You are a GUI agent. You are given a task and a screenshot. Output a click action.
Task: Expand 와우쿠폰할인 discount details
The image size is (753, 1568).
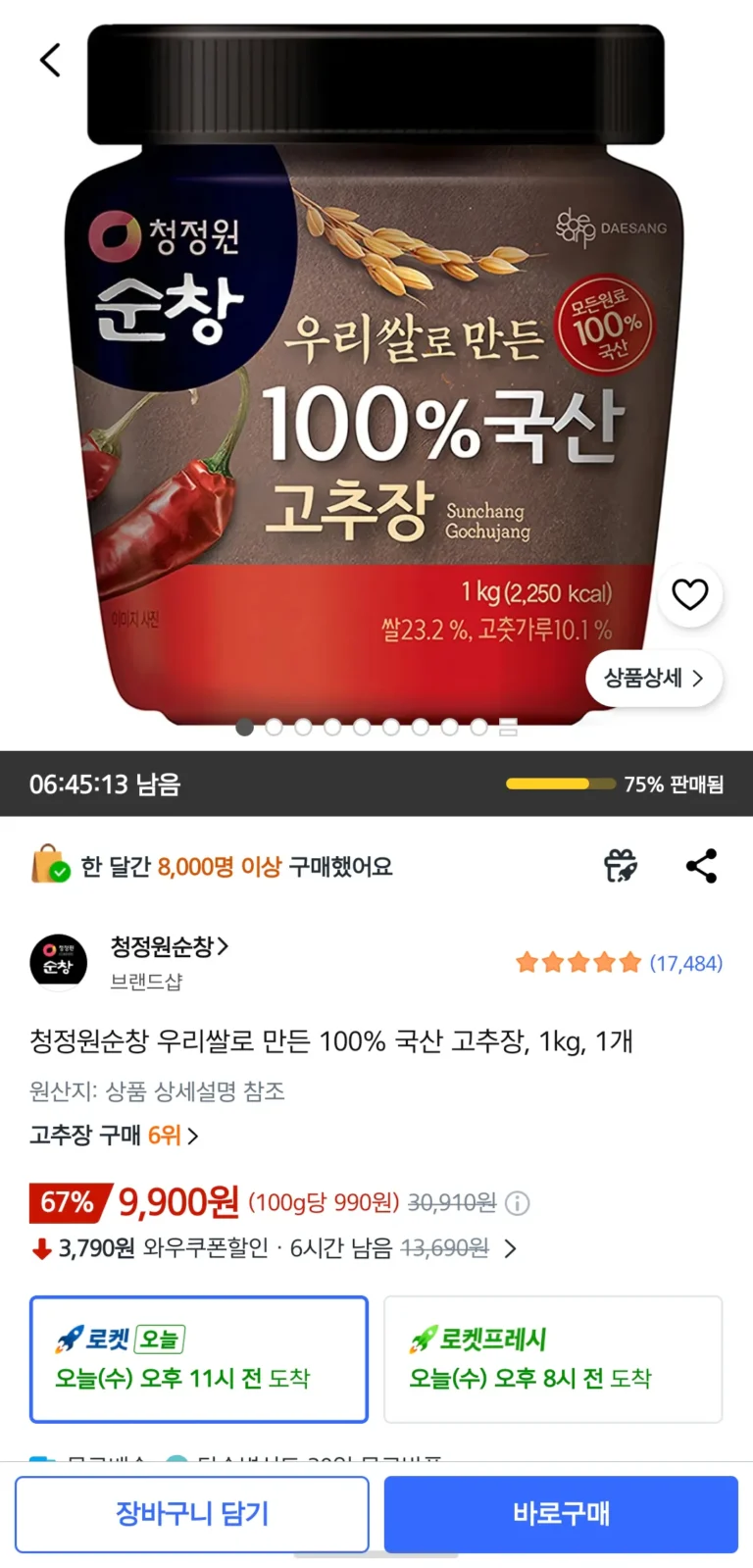[x=510, y=1248]
